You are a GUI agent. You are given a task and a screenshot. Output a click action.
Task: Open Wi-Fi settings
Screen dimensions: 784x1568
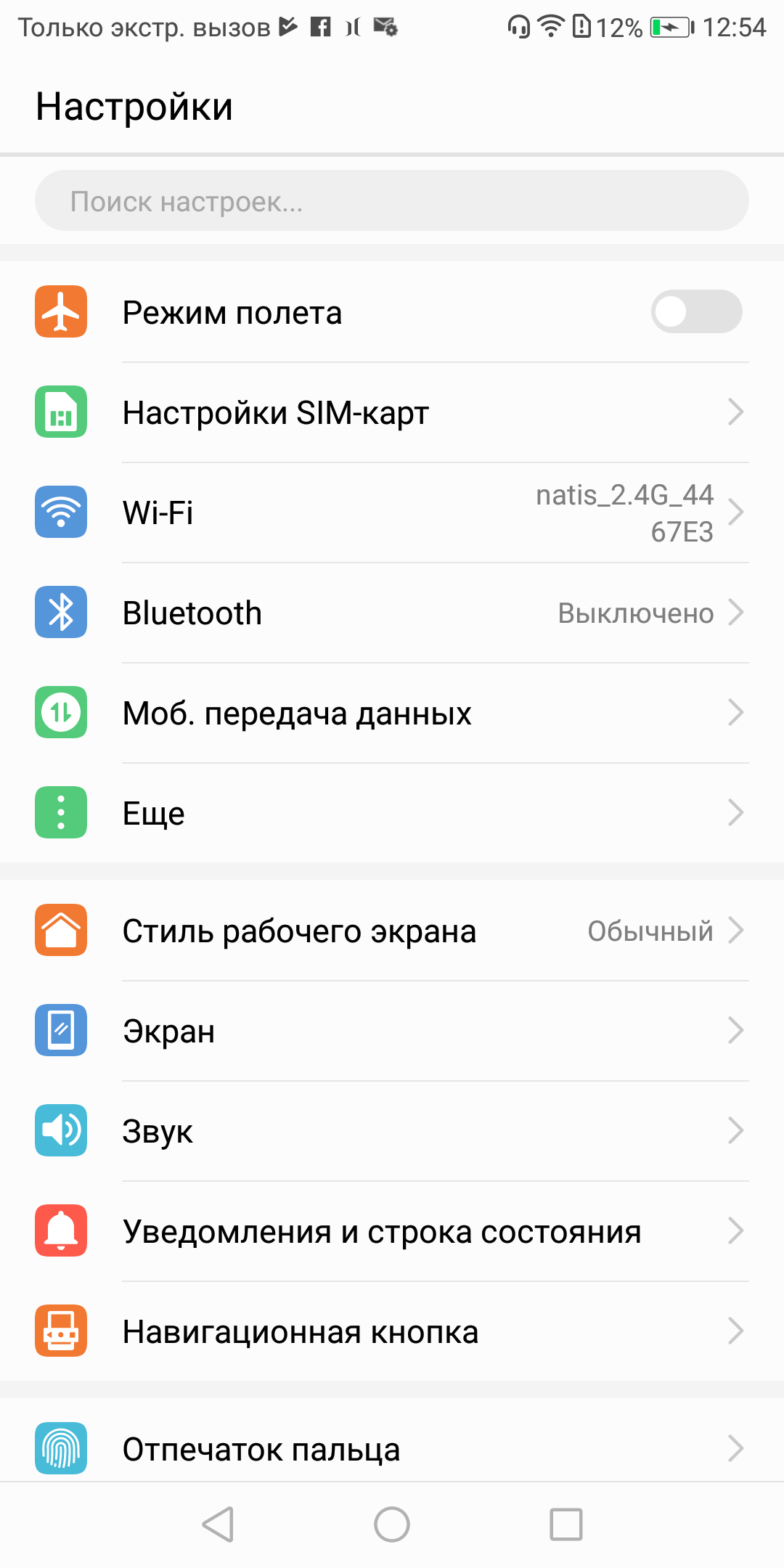click(x=392, y=513)
